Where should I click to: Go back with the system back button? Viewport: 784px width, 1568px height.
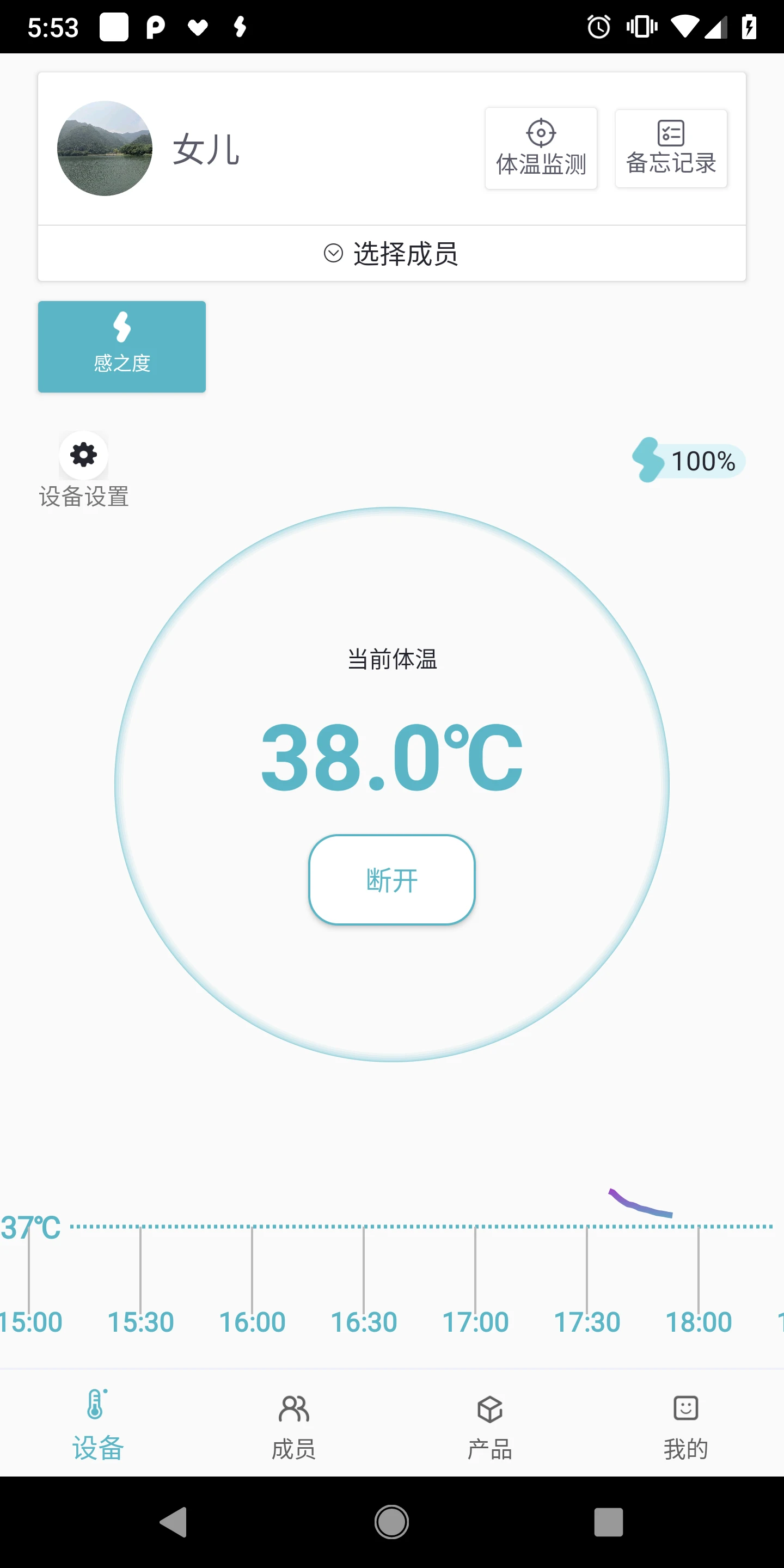pos(174,1522)
